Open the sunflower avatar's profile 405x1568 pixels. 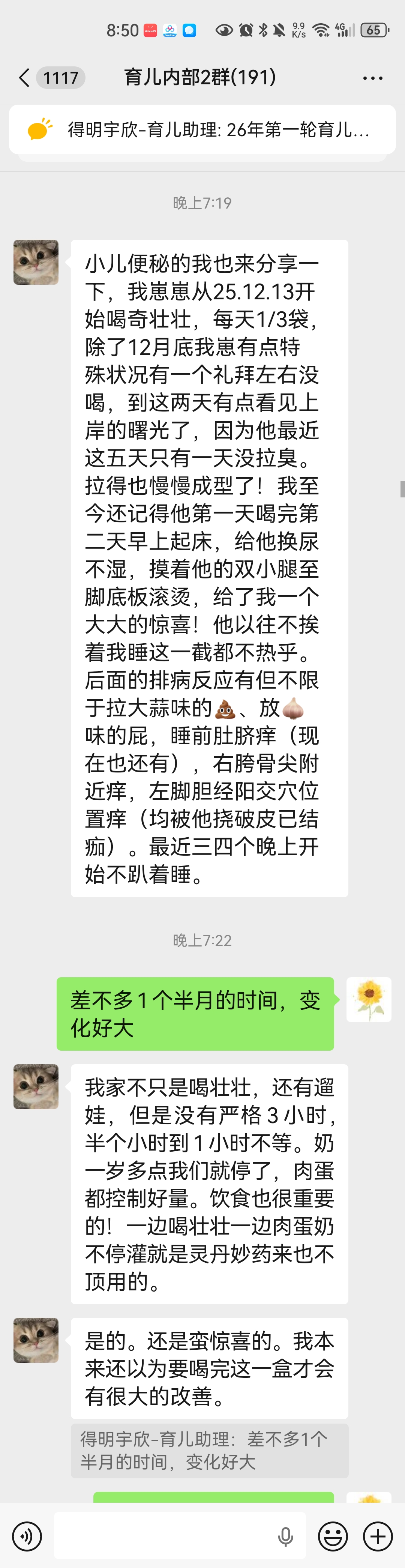(x=369, y=999)
